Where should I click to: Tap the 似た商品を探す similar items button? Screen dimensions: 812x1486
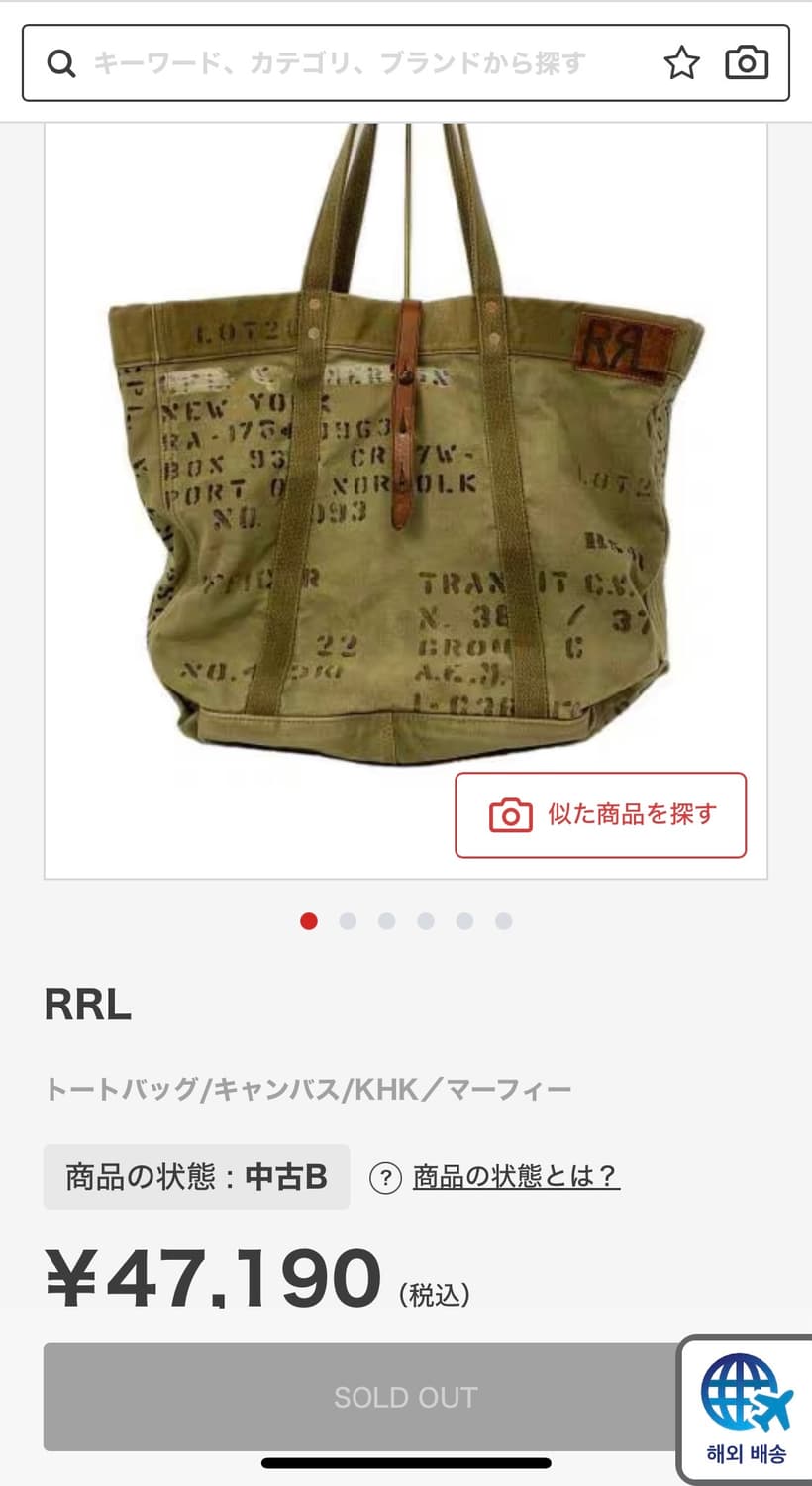599,815
